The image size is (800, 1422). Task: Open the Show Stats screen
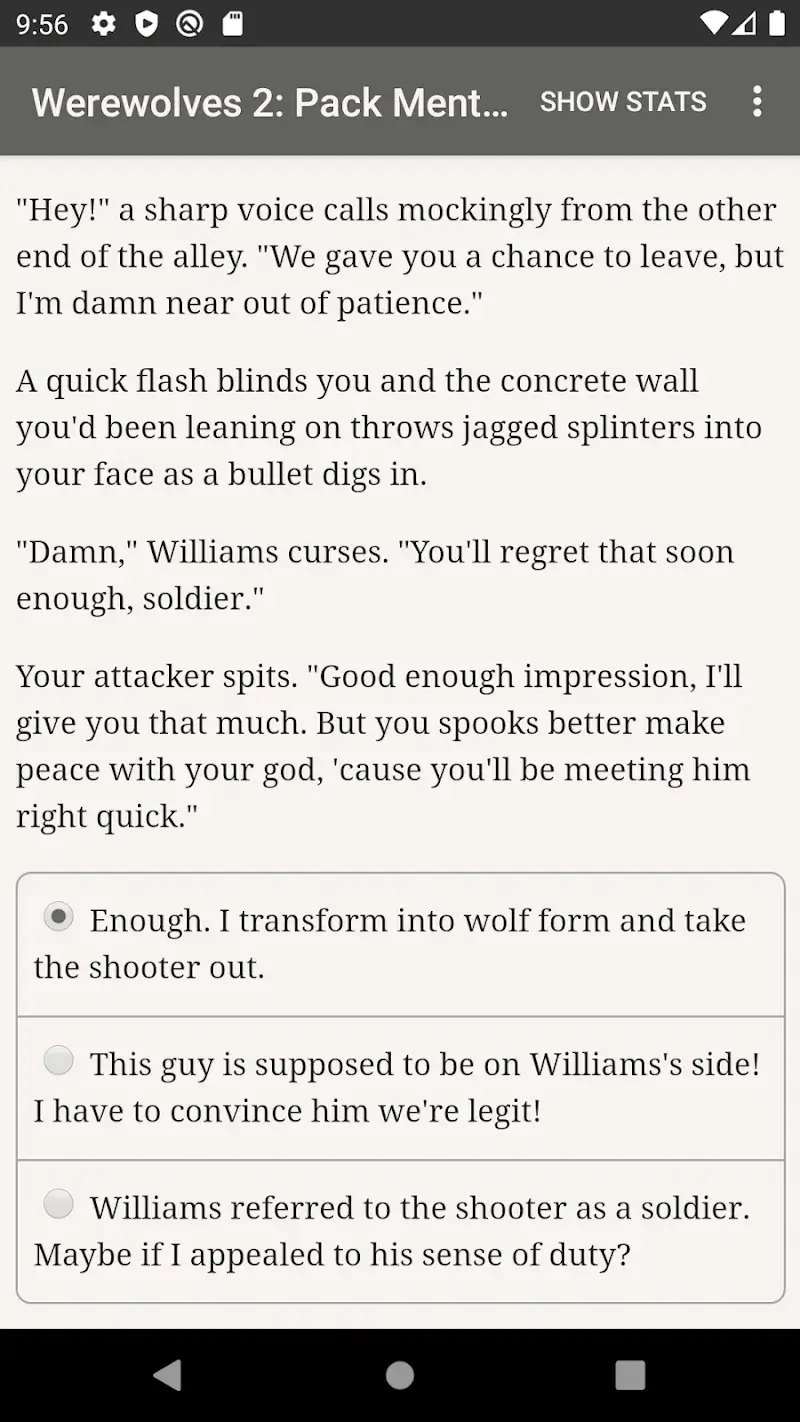tap(623, 101)
